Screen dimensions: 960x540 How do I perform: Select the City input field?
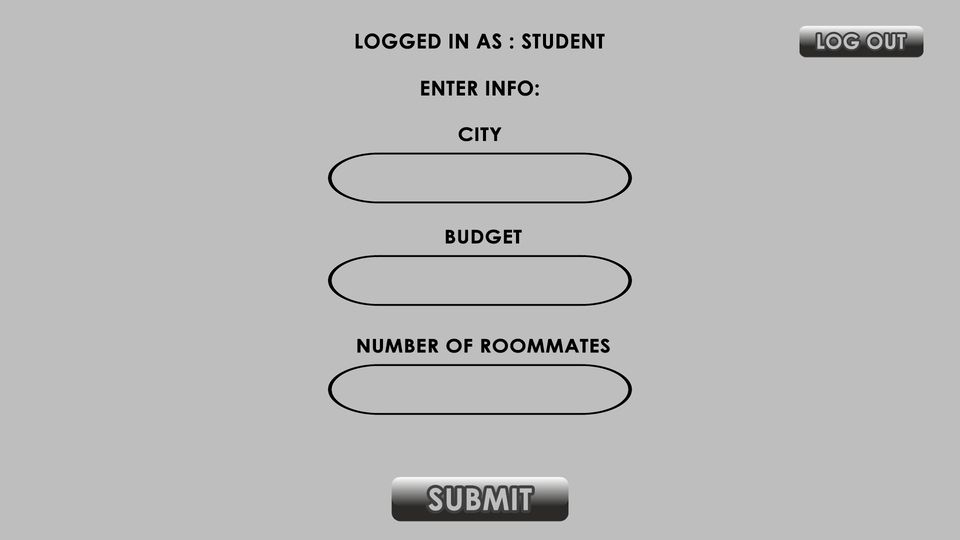(480, 179)
